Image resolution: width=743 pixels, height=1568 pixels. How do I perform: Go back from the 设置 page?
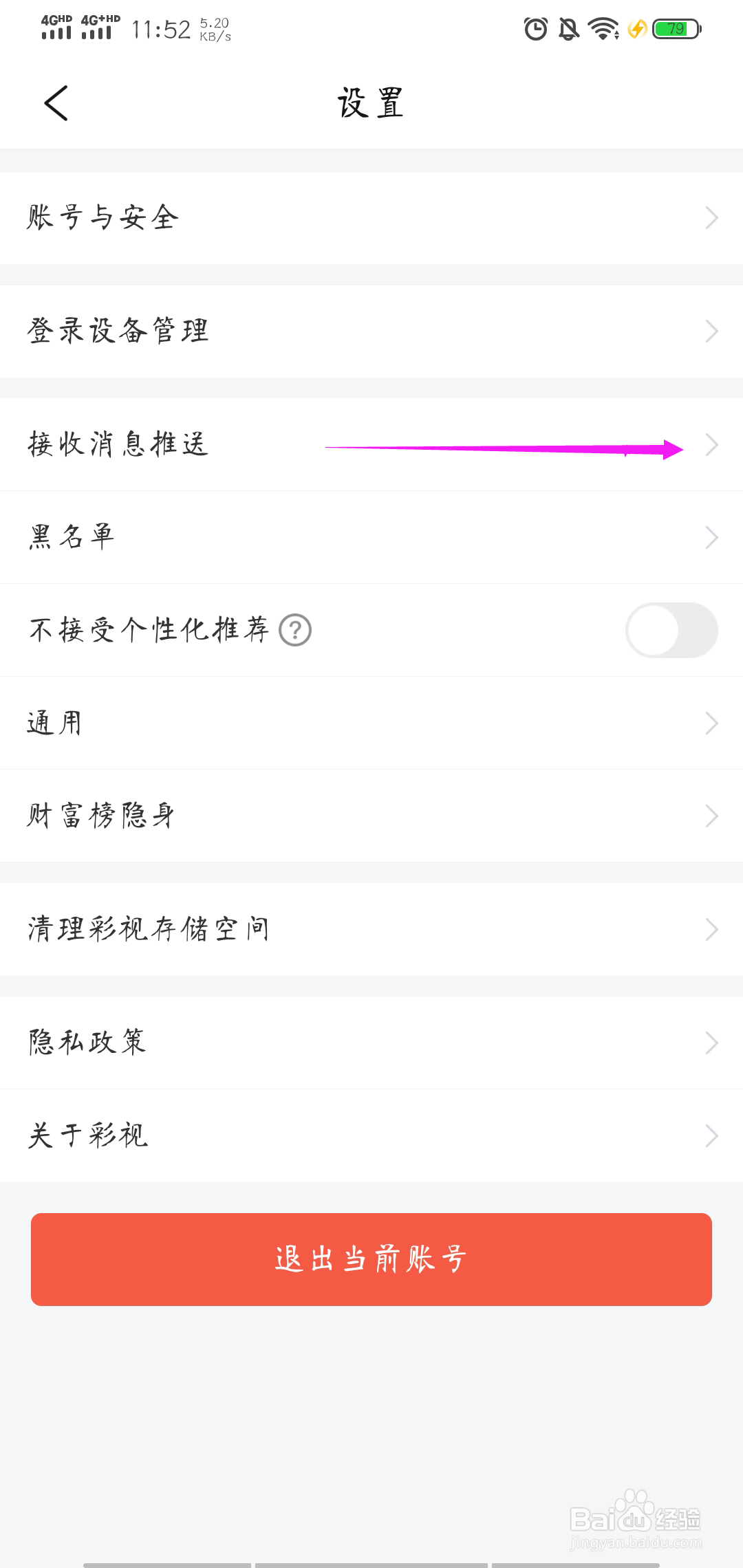click(56, 103)
